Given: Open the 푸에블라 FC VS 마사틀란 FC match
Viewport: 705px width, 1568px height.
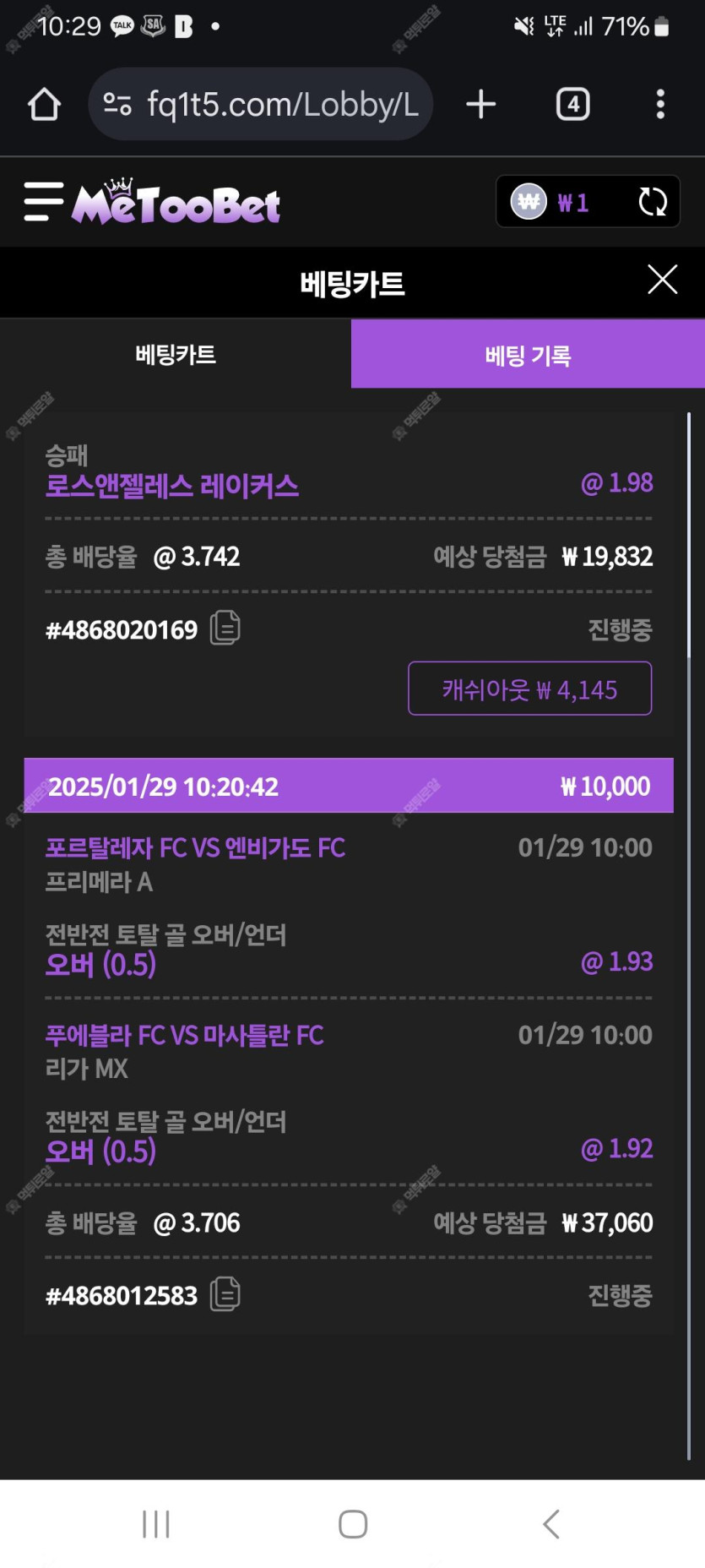Looking at the screenshot, I should click(184, 1036).
